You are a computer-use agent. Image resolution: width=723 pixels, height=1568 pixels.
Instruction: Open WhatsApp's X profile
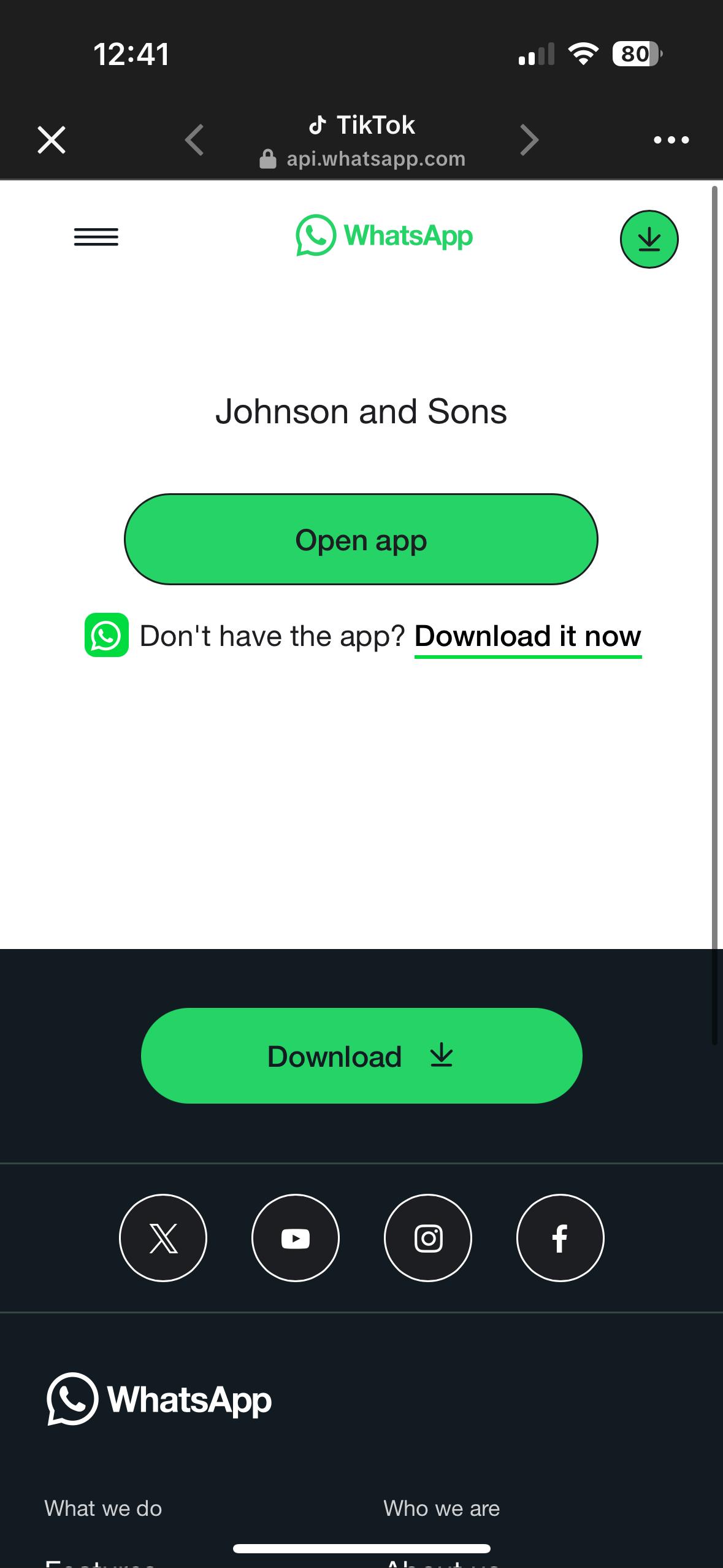[x=163, y=1238]
